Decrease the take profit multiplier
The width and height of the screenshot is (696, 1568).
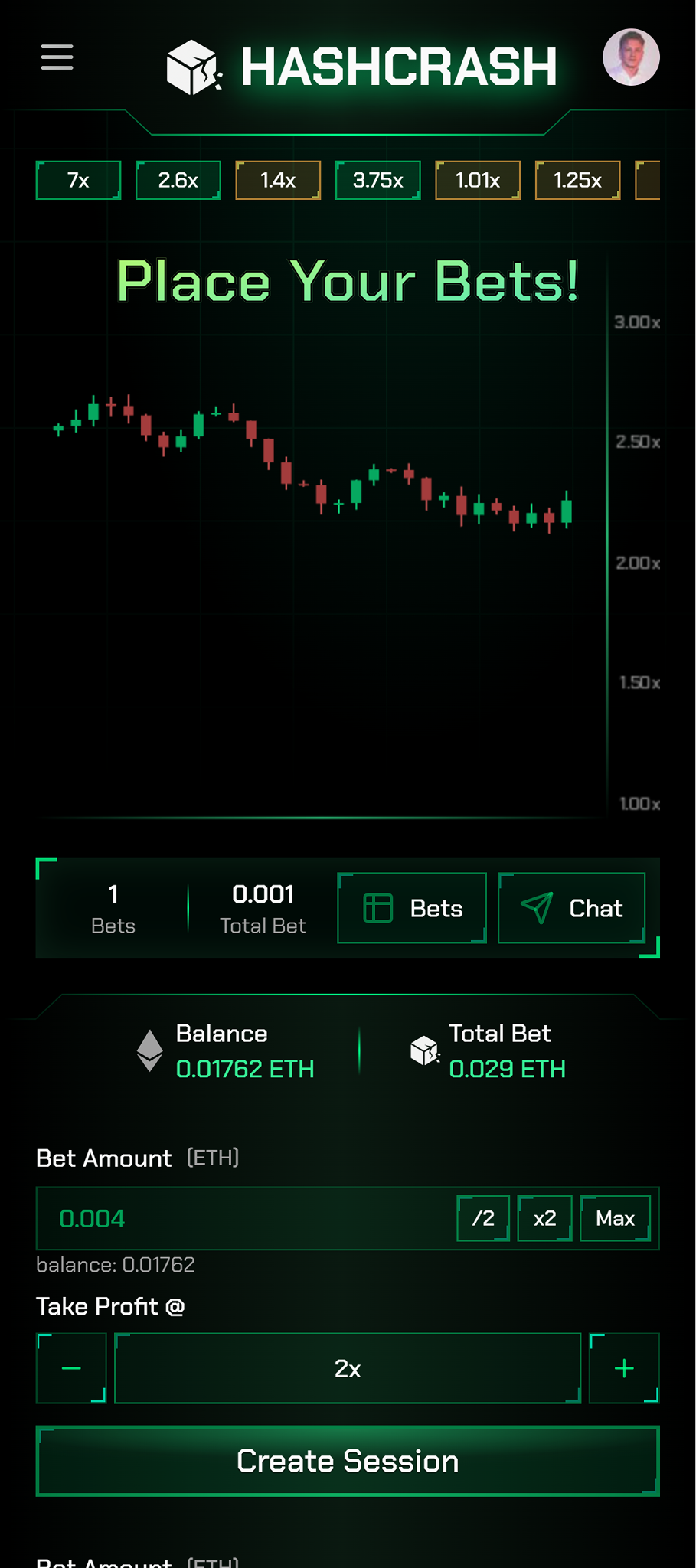pos(71,1368)
